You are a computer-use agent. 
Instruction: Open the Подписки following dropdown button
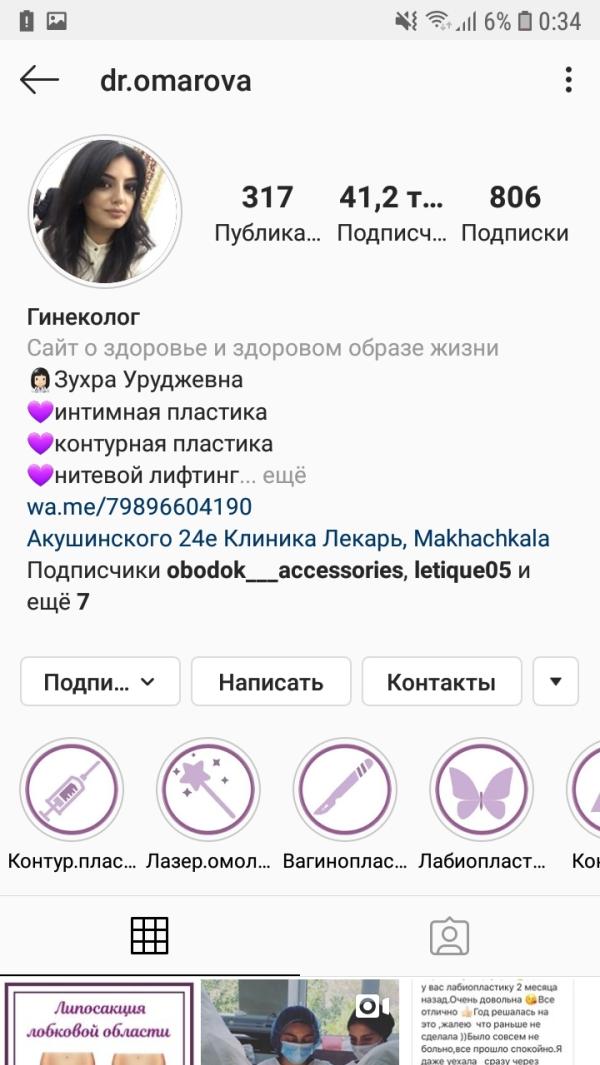point(100,682)
